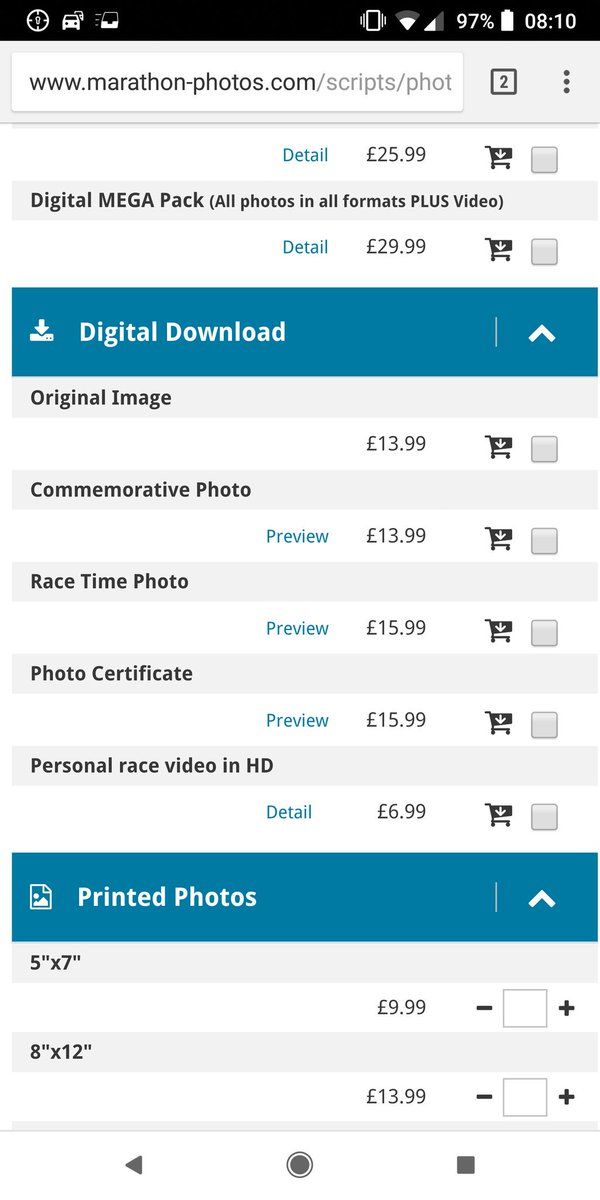600x1200 pixels.
Task: Tap the URL address bar
Action: pos(238,82)
